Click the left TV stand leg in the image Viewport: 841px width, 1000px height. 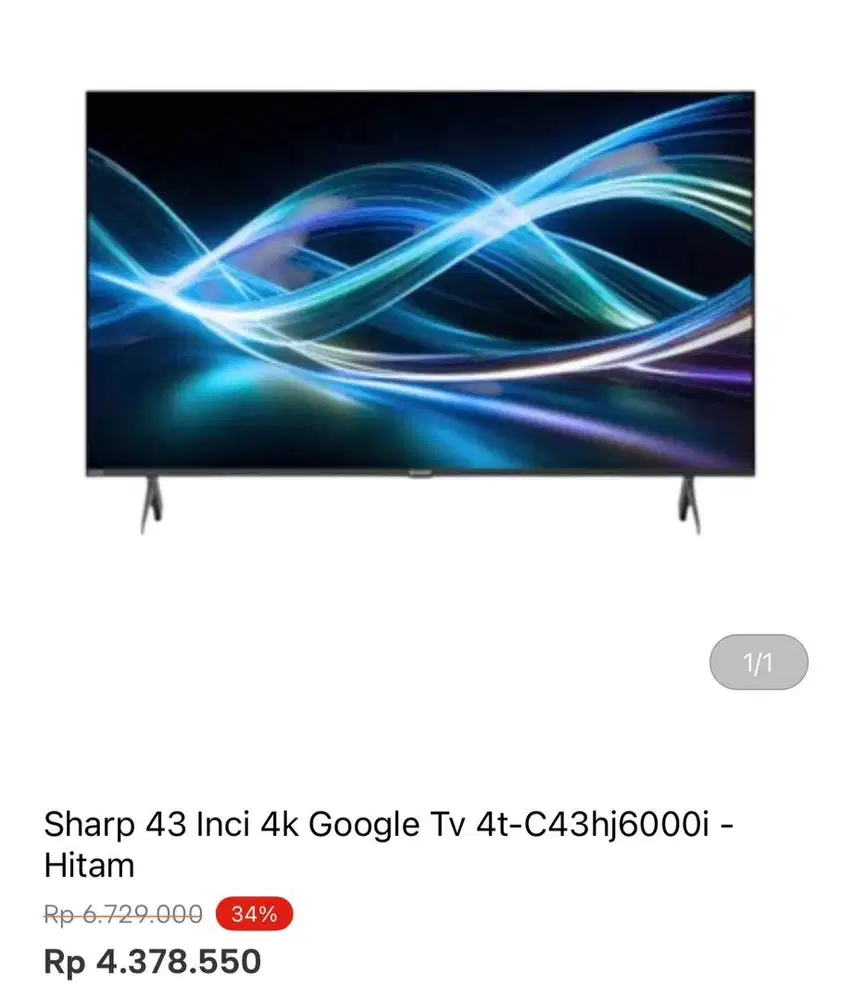point(153,505)
